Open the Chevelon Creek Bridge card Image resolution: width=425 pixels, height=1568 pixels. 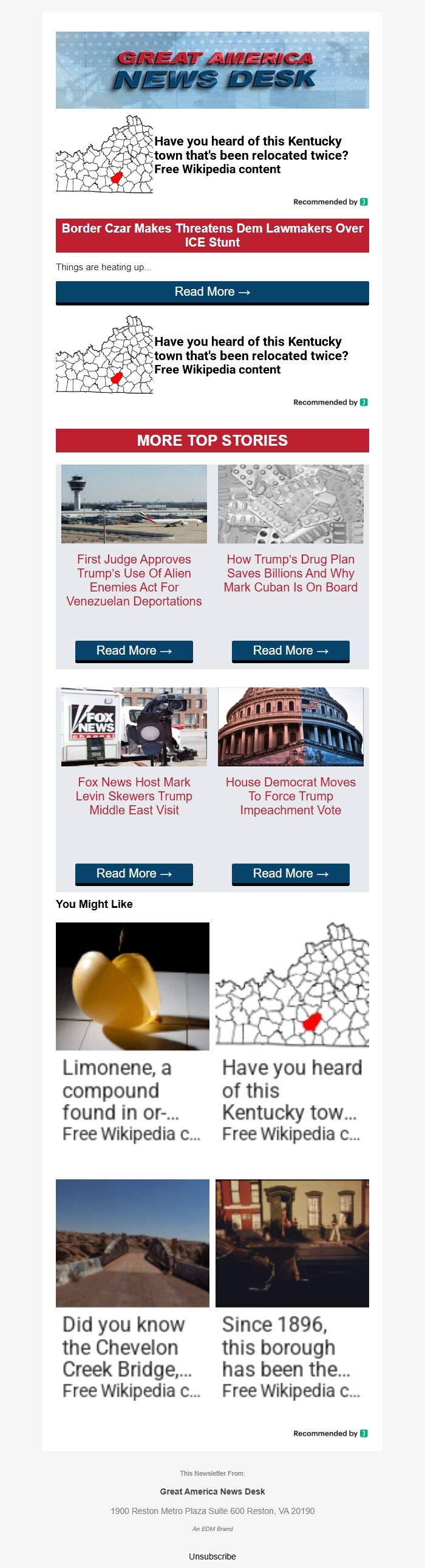tap(132, 1292)
